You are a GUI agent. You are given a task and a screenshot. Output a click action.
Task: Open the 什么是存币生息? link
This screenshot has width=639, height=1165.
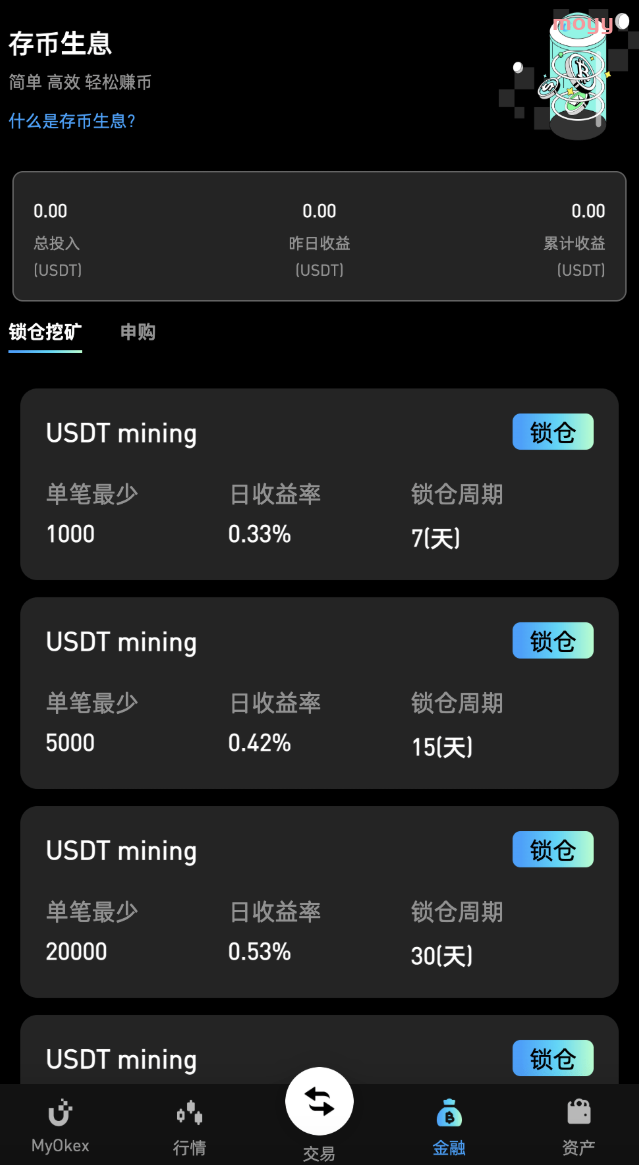(x=72, y=121)
